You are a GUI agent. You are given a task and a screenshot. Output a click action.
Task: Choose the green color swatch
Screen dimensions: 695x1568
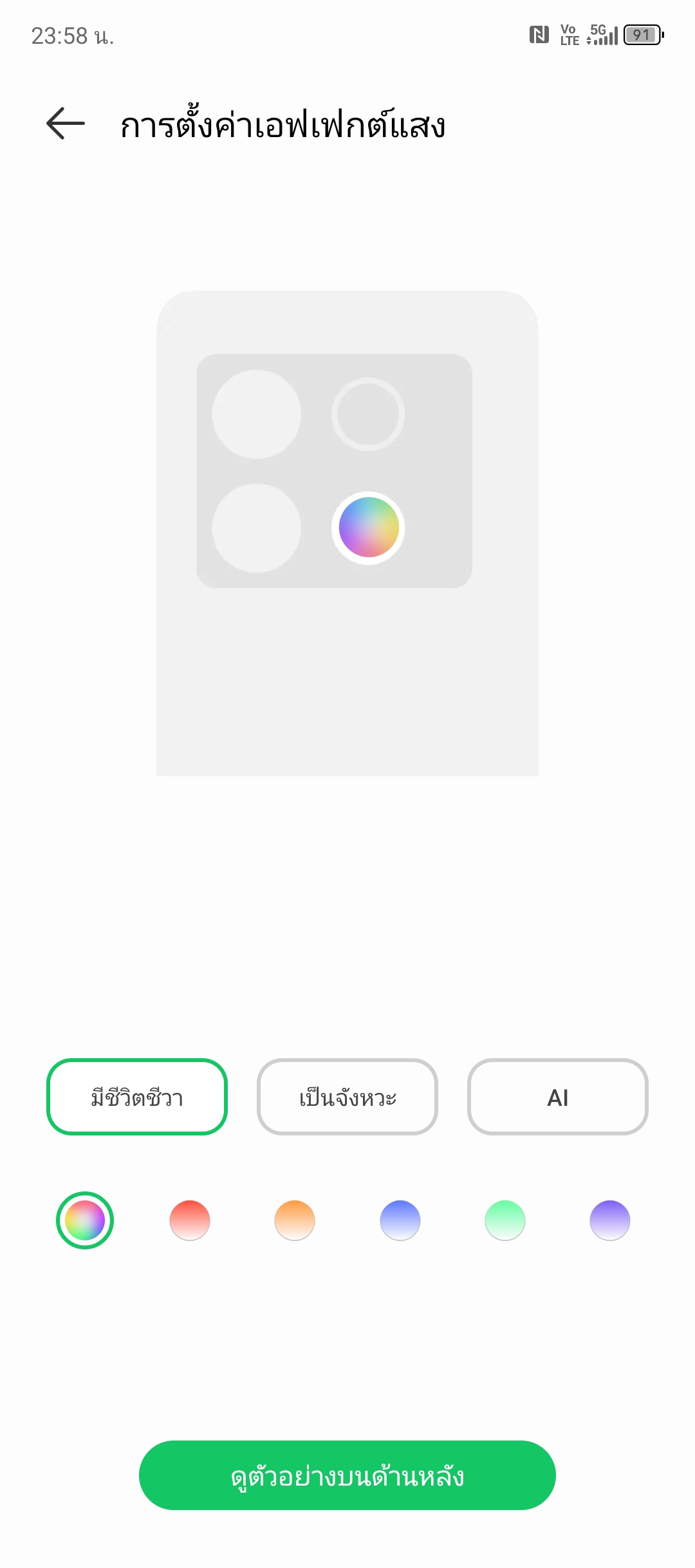coord(505,1220)
